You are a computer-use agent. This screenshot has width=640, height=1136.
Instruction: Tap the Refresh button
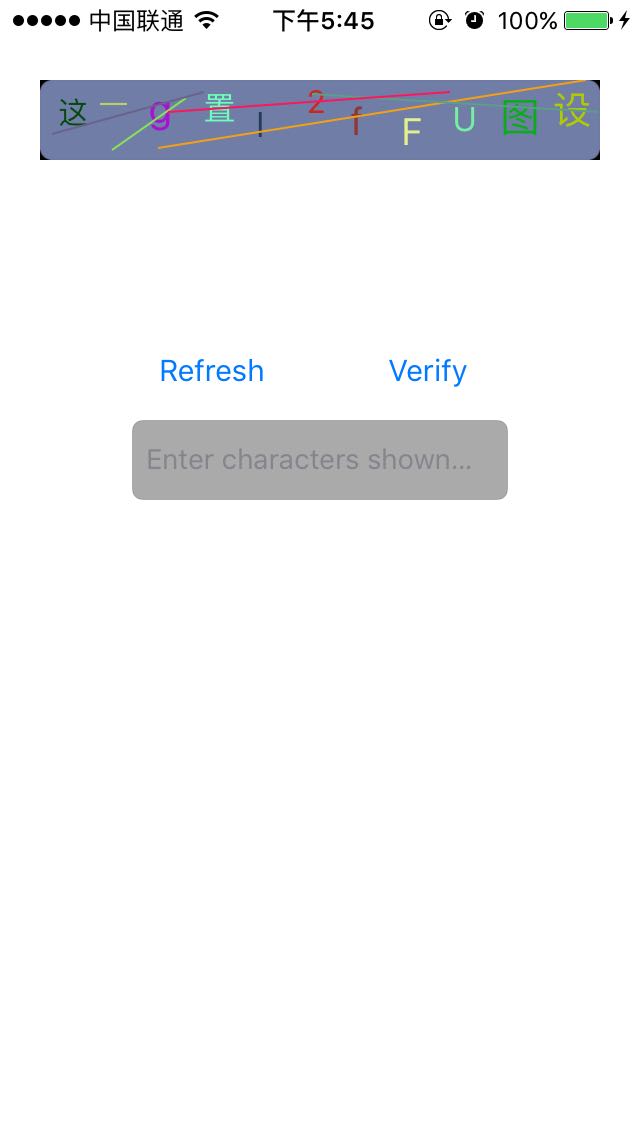[212, 371]
